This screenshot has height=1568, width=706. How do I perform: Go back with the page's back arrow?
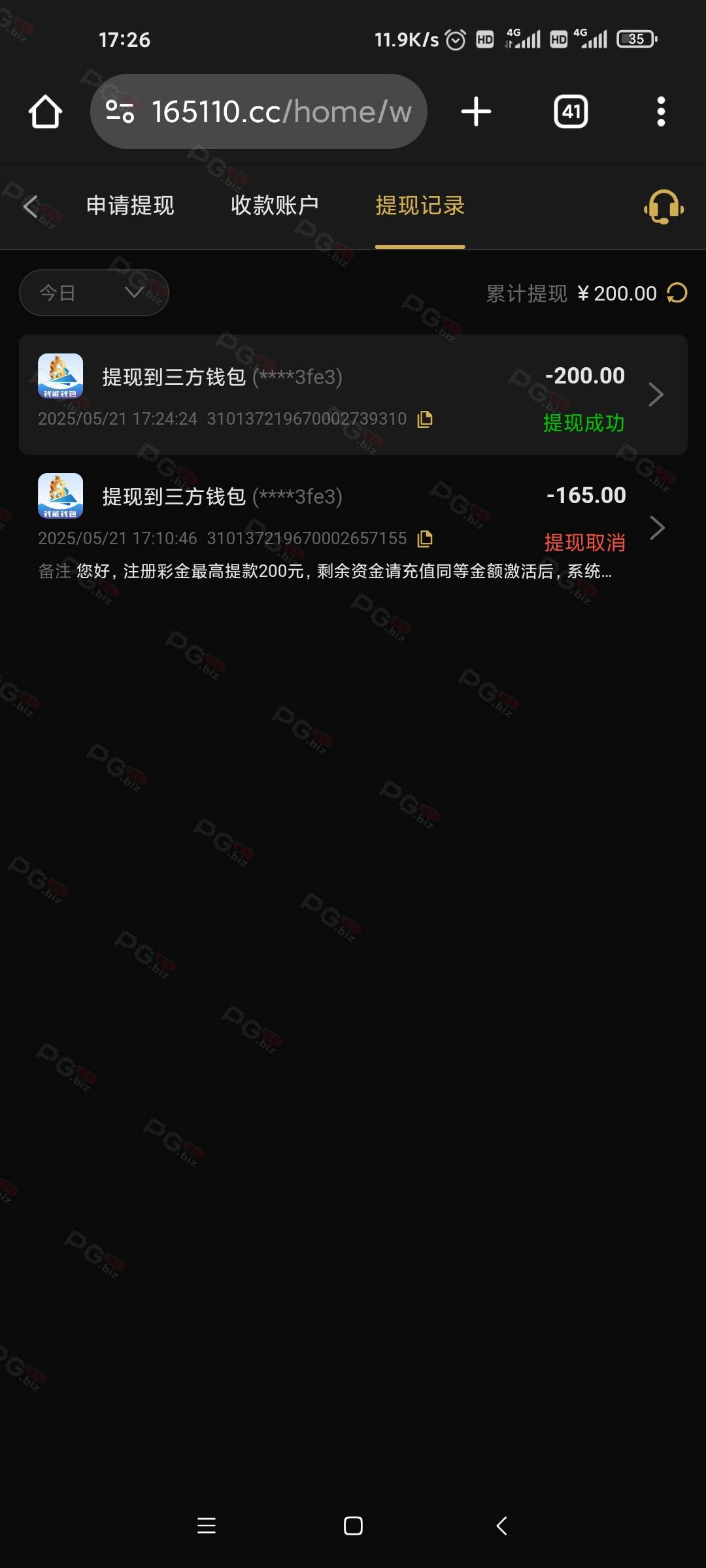[x=31, y=206]
